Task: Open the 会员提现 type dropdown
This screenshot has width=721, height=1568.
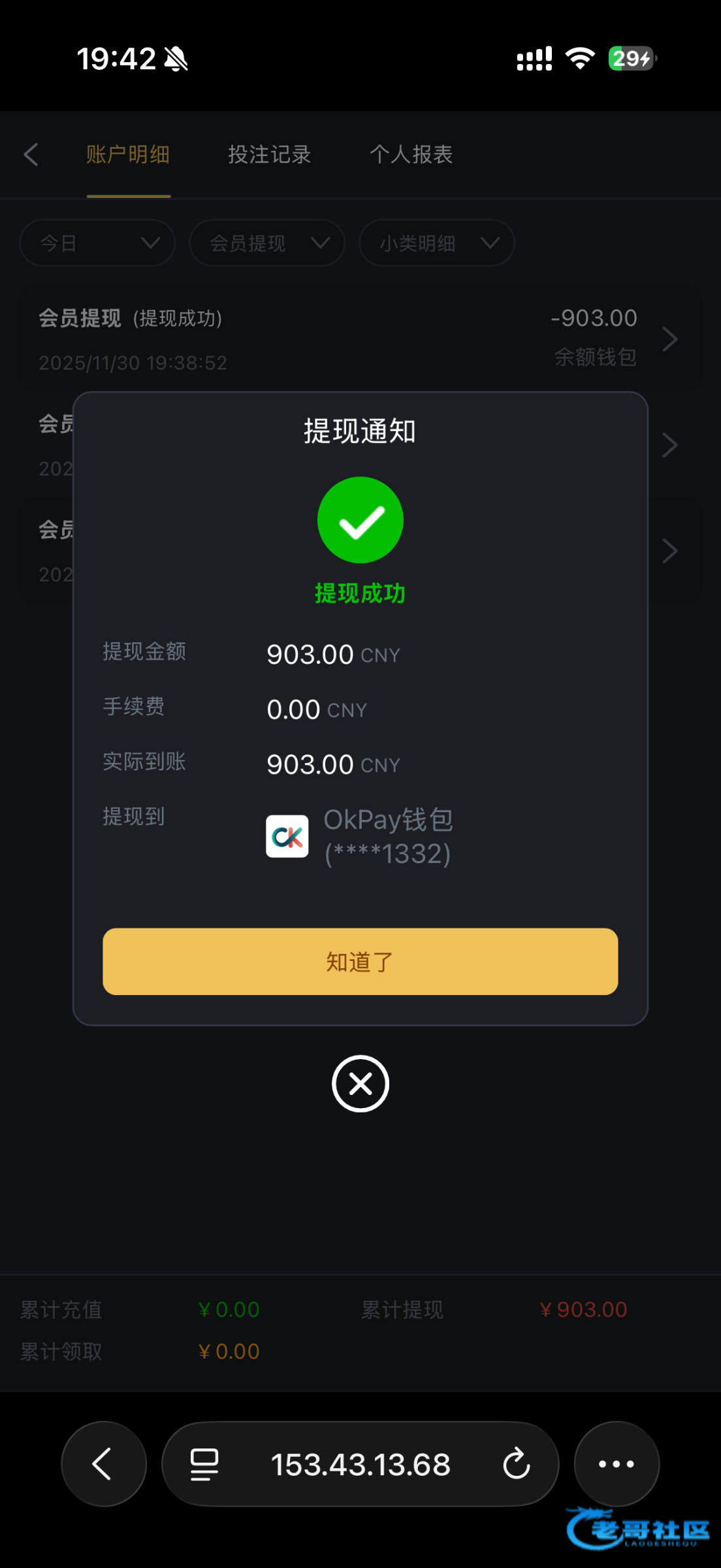Action: pyautogui.click(x=267, y=243)
